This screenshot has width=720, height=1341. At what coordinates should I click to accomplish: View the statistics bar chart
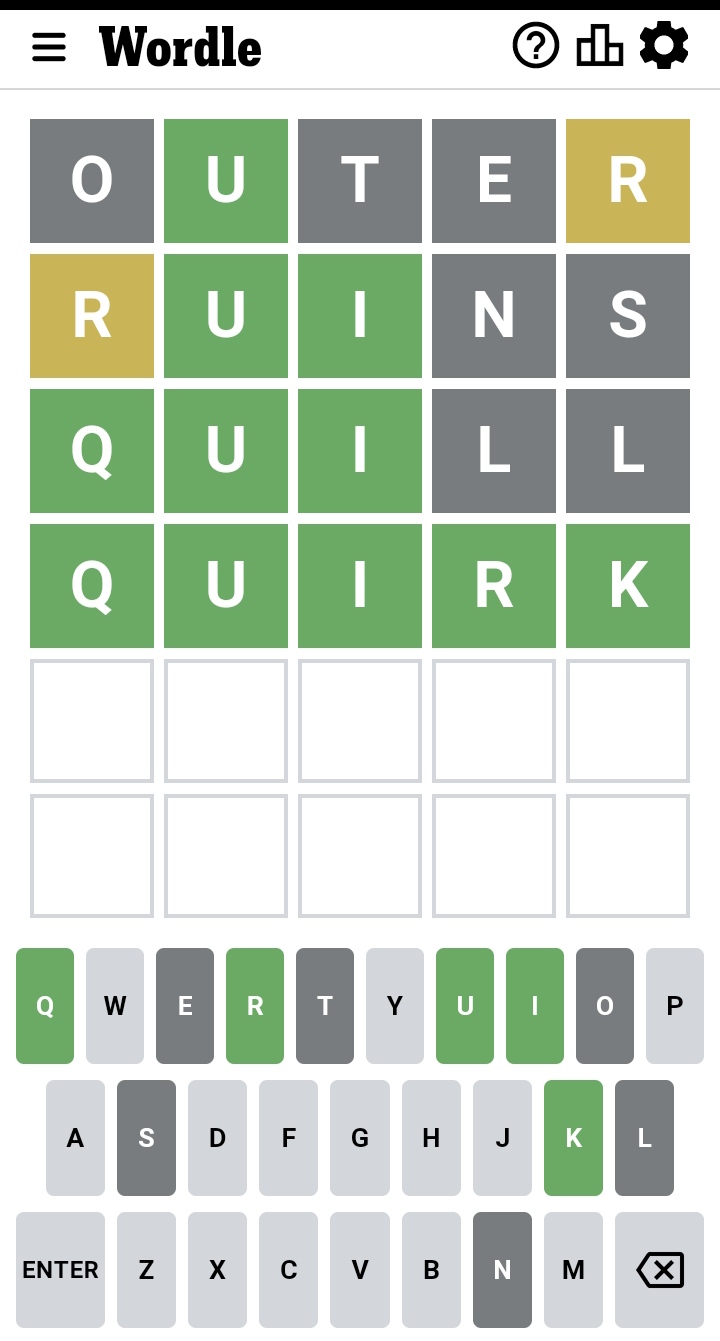click(x=600, y=45)
